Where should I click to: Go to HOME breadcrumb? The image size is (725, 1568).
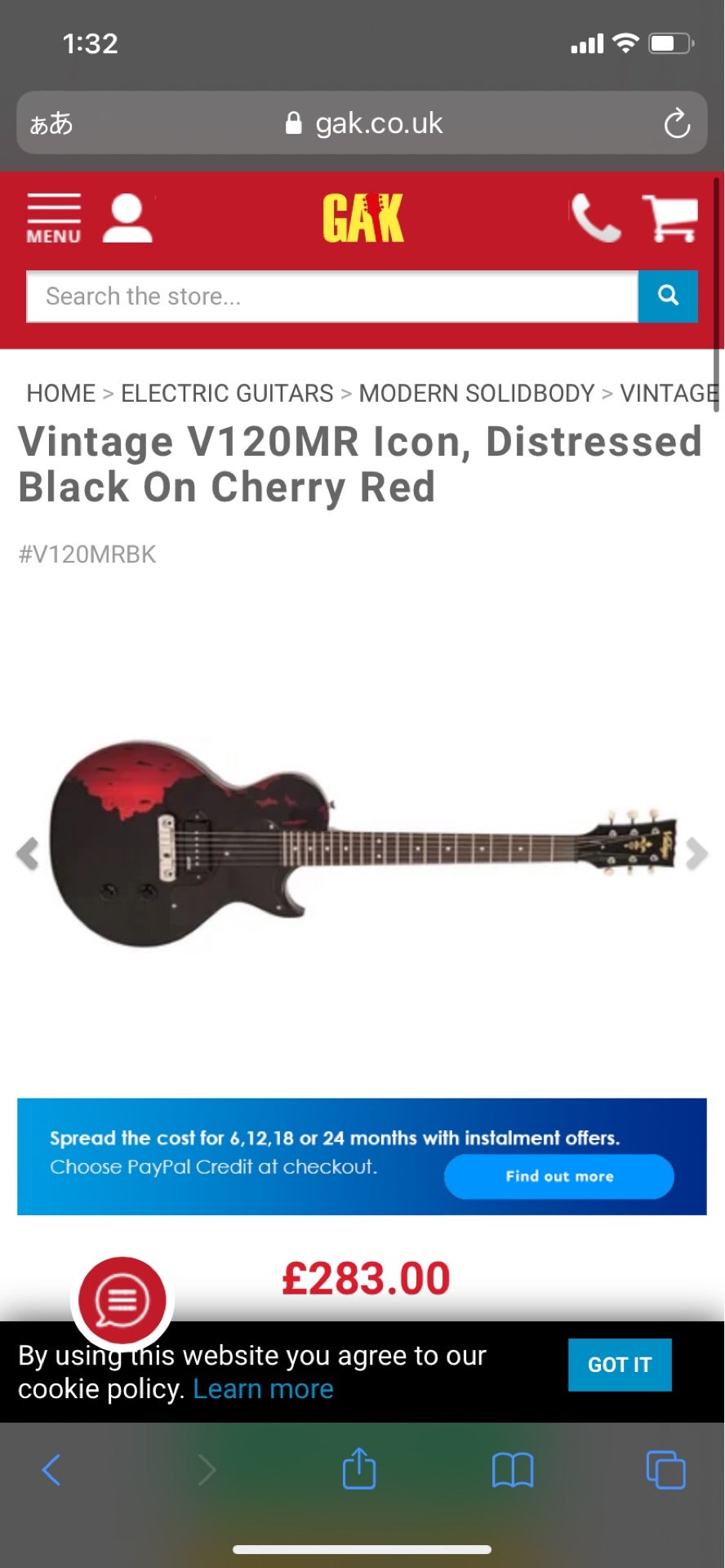[61, 394]
